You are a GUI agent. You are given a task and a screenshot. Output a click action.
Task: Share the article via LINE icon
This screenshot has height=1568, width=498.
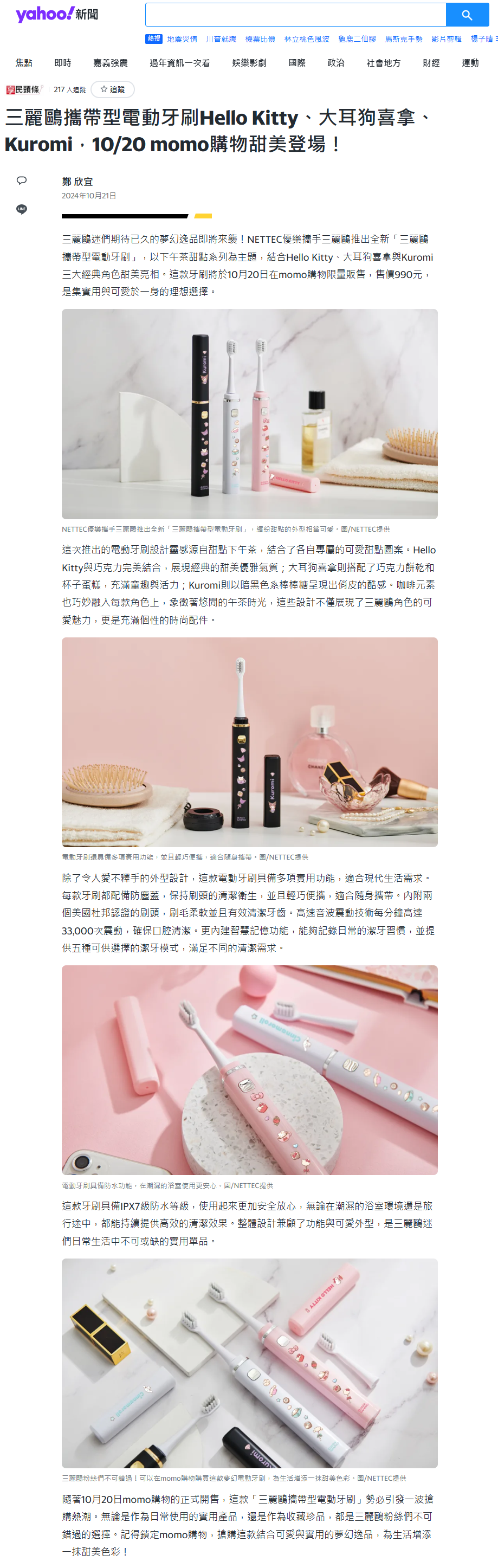[21, 209]
